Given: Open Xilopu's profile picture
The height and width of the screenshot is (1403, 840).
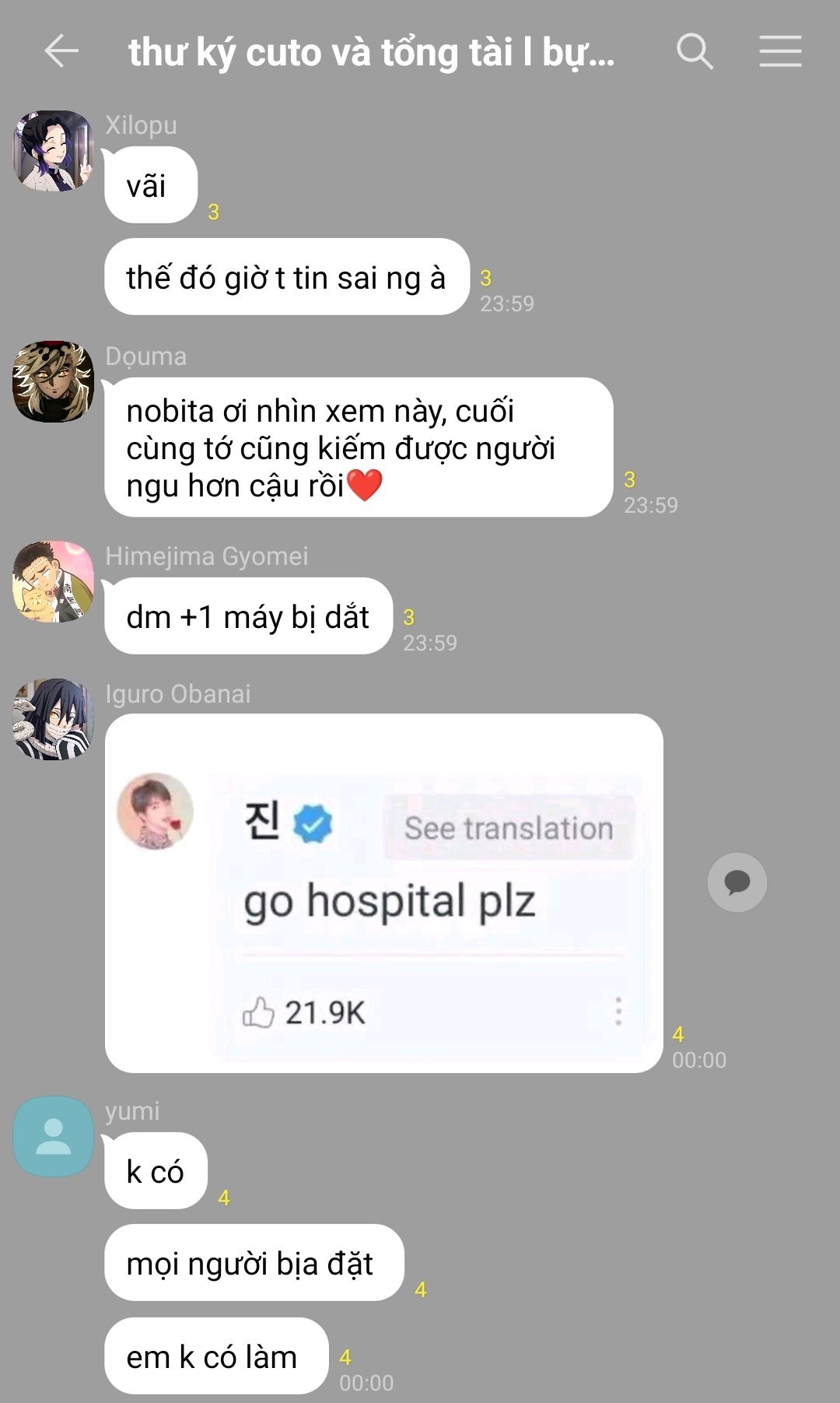Looking at the screenshot, I should [53, 151].
